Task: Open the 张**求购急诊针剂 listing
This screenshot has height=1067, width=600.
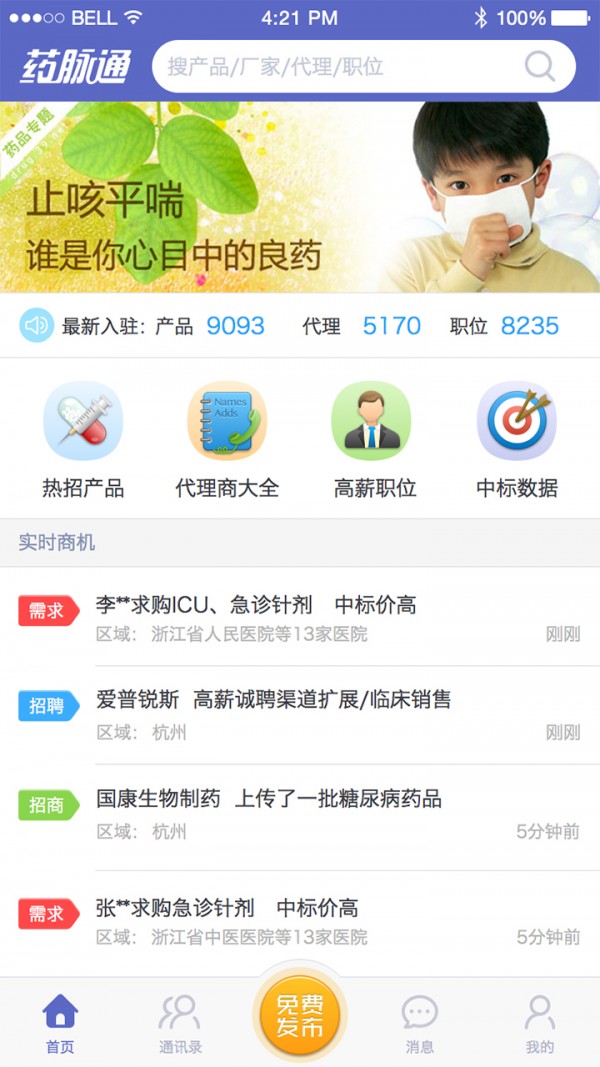Action: click(x=300, y=921)
